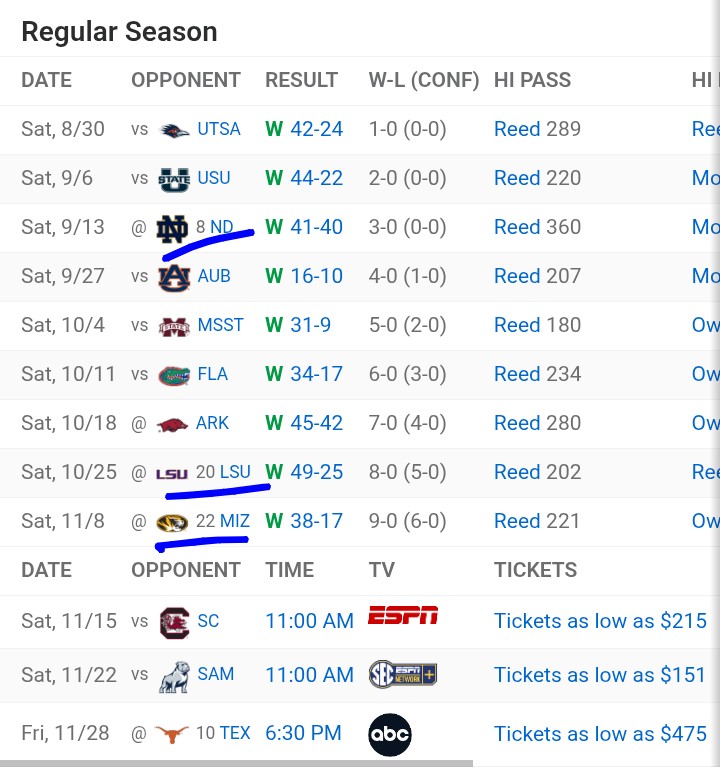View the 41-40 game recap
This screenshot has width=720, height=771.
pyautogui.click(x=316, y=227)
